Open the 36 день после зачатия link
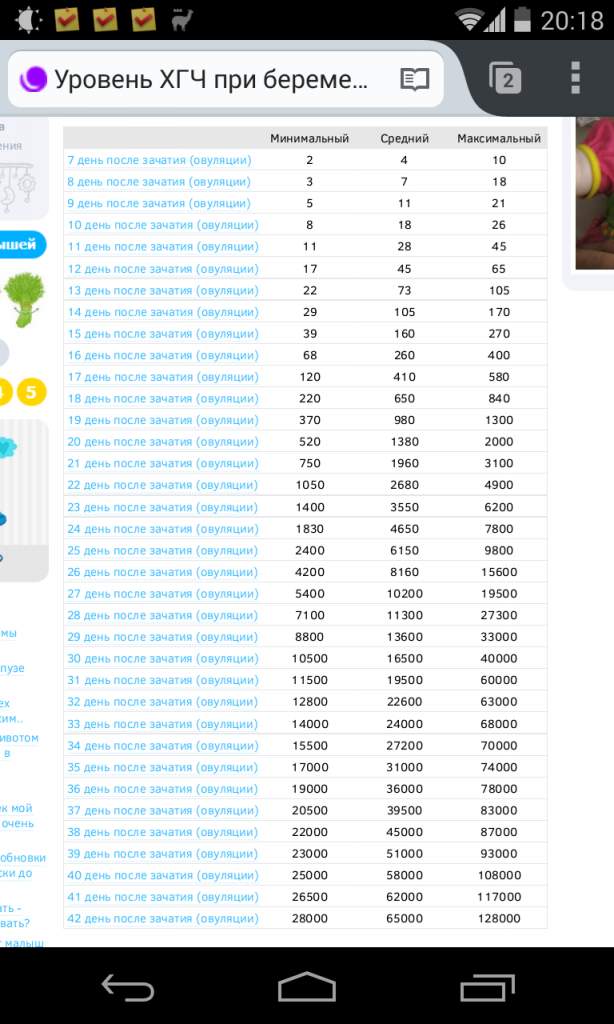 coord(162,789)
